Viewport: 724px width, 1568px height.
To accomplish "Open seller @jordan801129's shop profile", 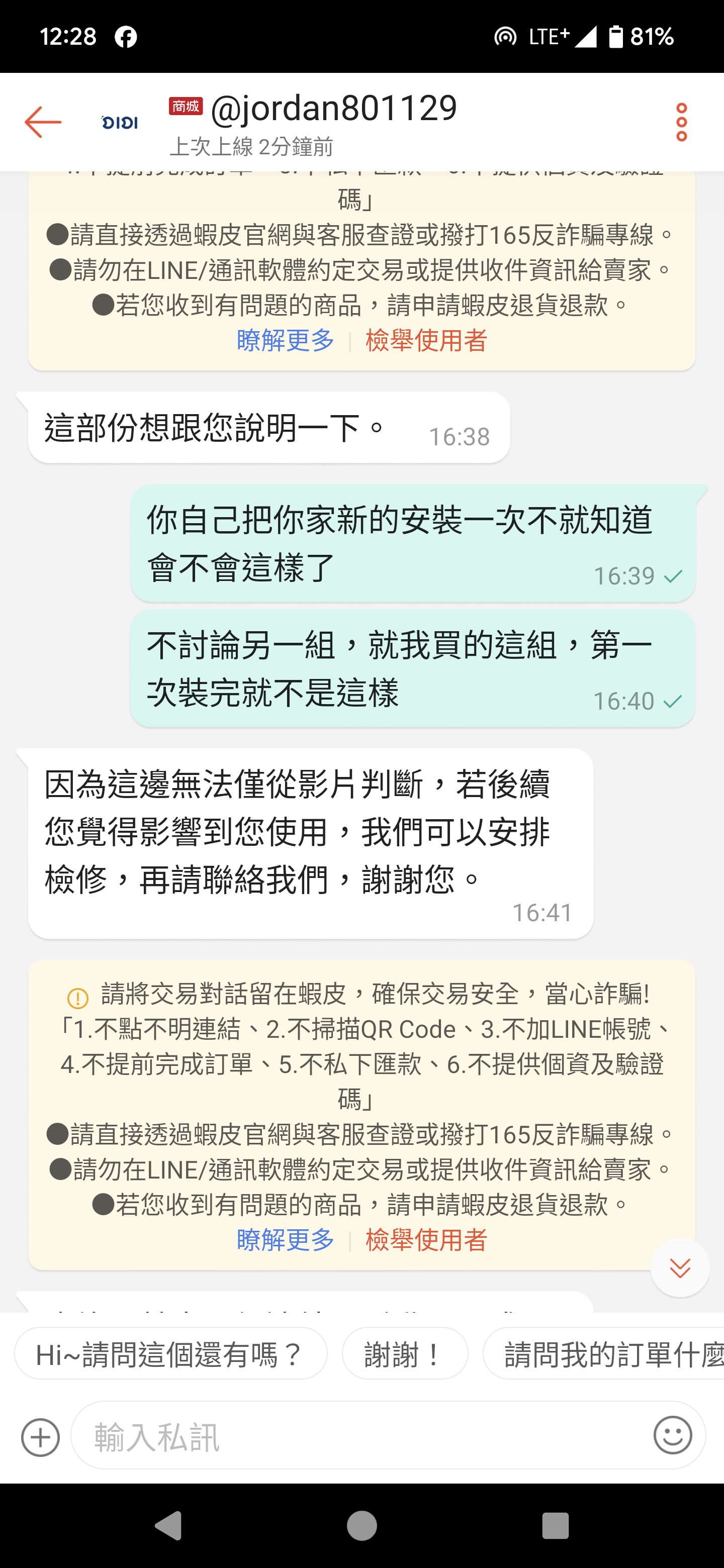I will pos(333,109).
